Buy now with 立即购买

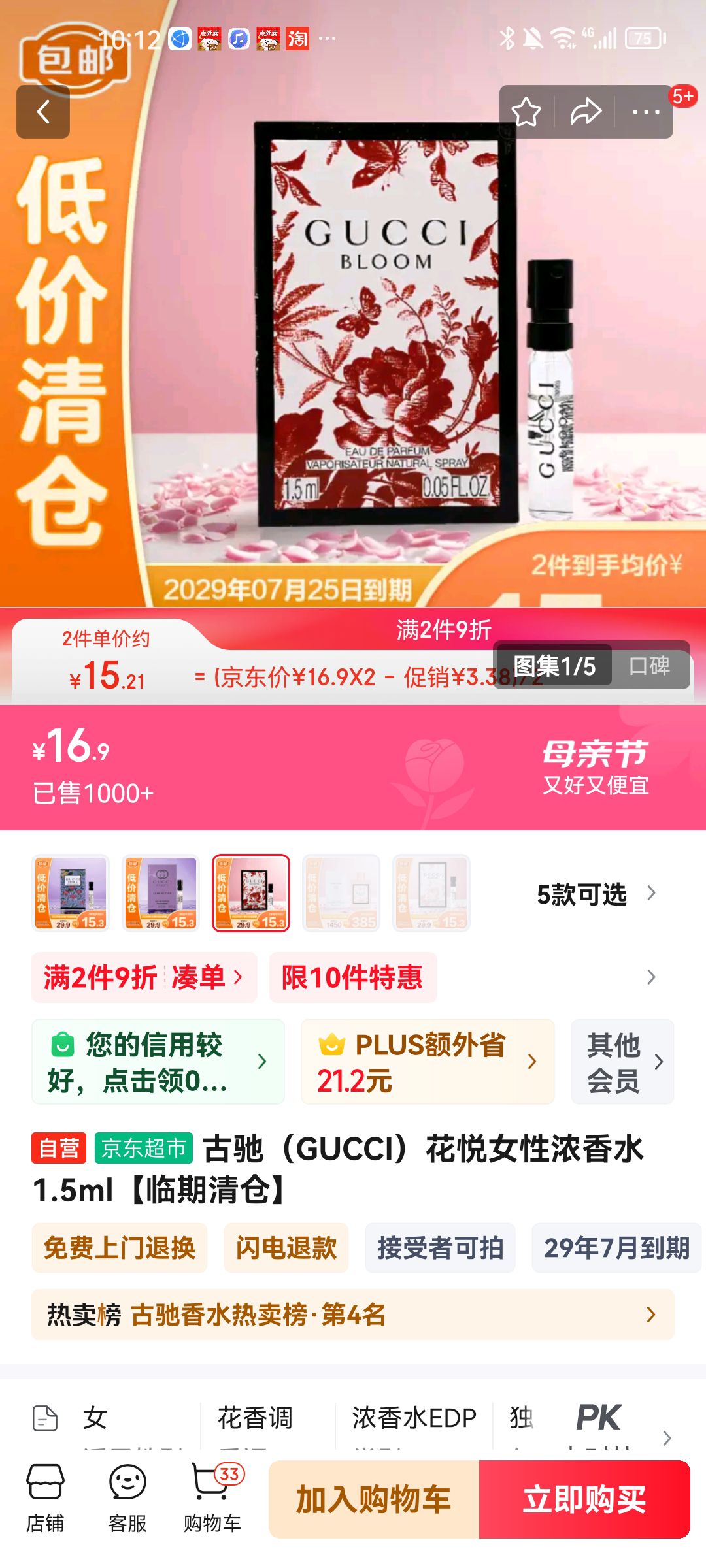coord(584,1499)
